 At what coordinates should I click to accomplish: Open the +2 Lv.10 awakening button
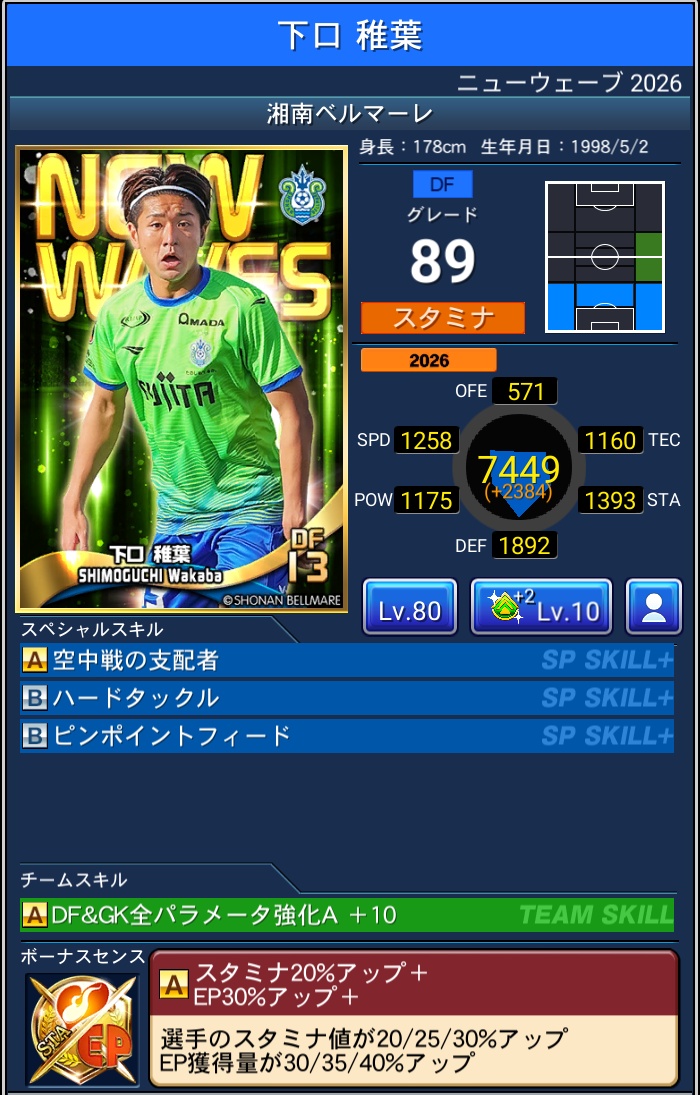point(541,607)
